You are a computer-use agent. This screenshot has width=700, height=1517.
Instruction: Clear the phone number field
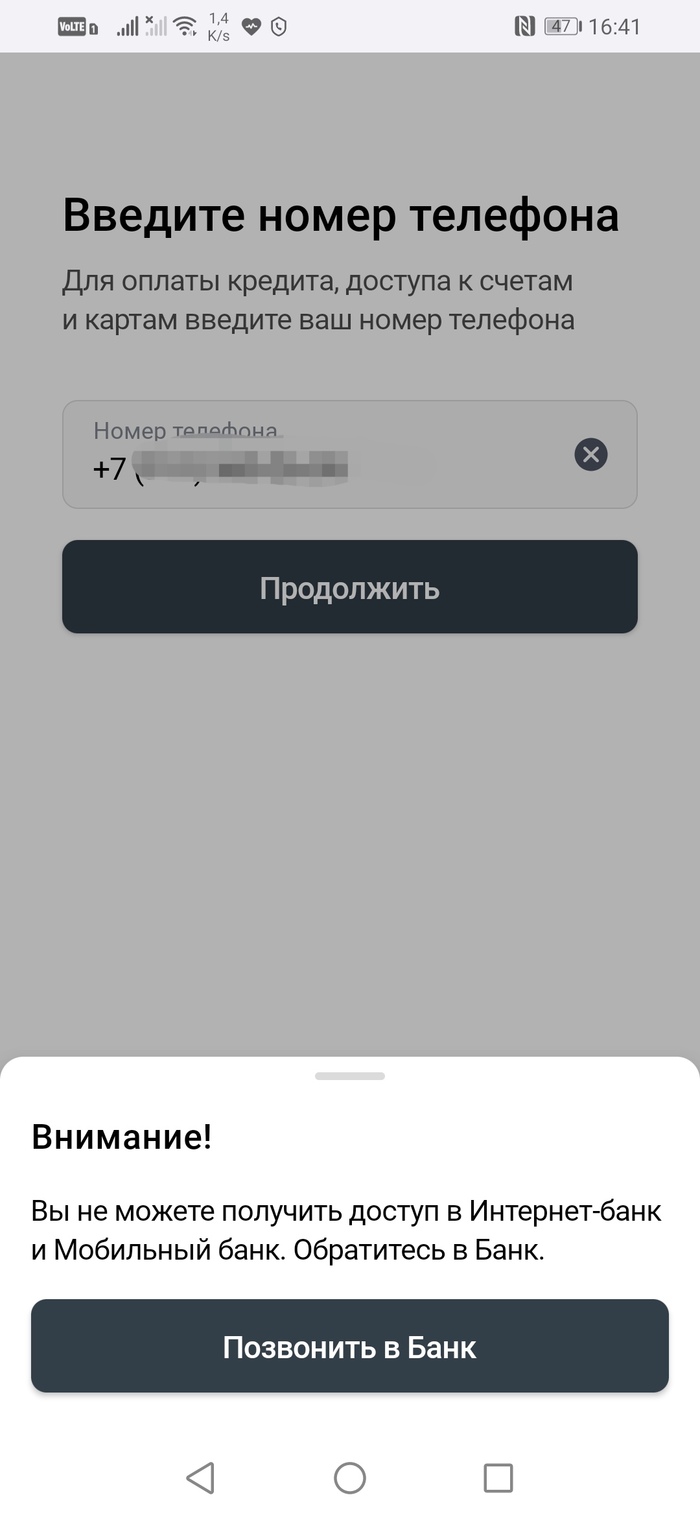[590, 455]
